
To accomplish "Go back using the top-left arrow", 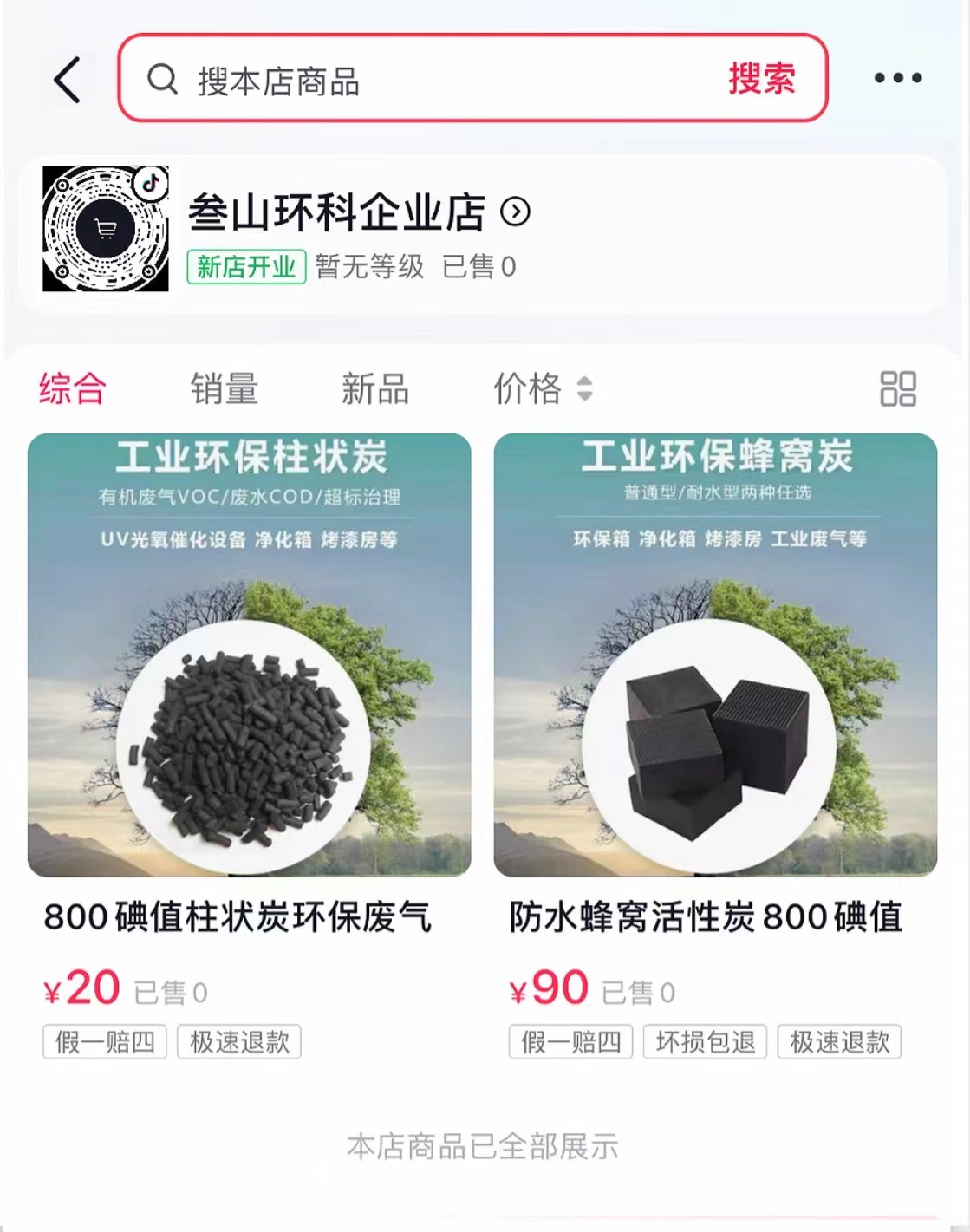I will [68, 81].
